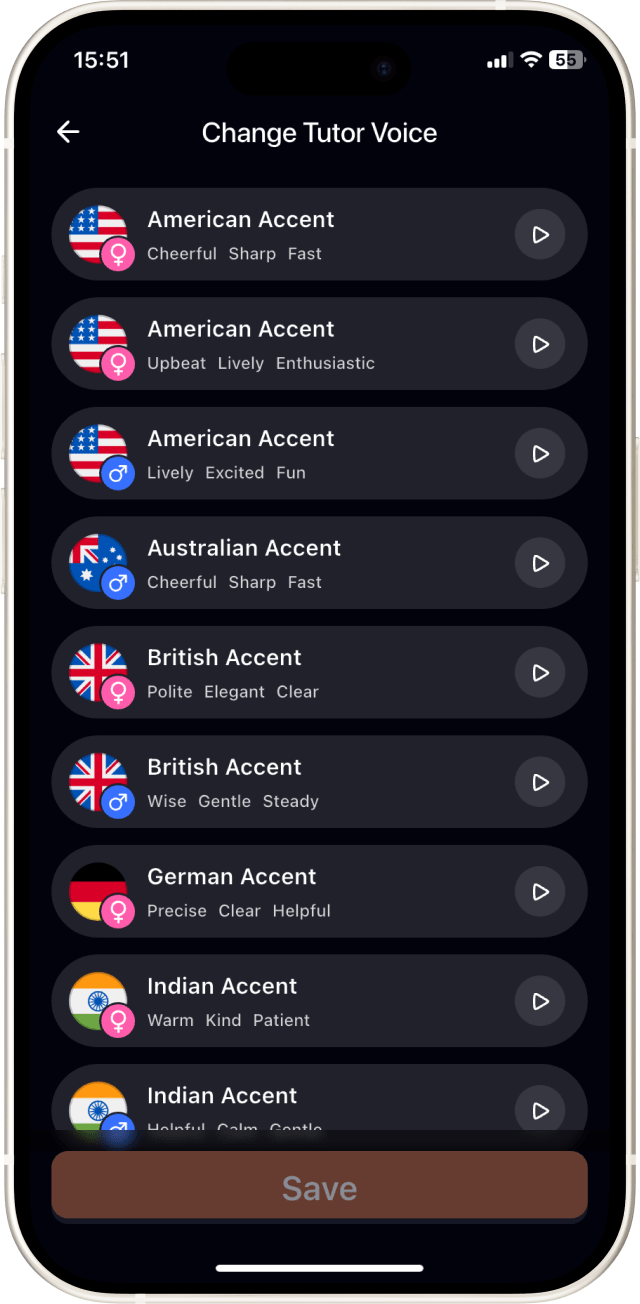Preview the German Accent voice sample
This screenshot has width=640, height=1304.
[540, 892]
